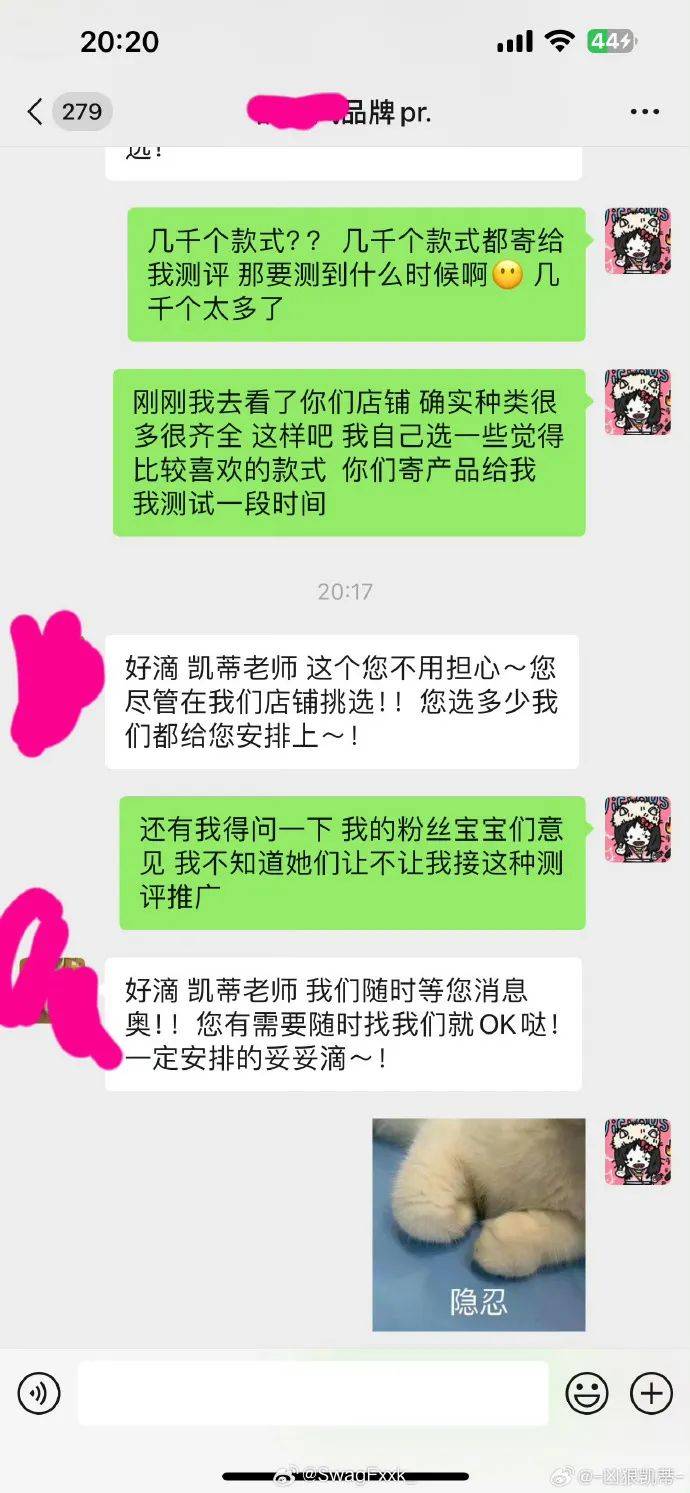This screenshot has width=690, height=1493.
Task: Switch to voice message input
Action: click(39, 1392)
